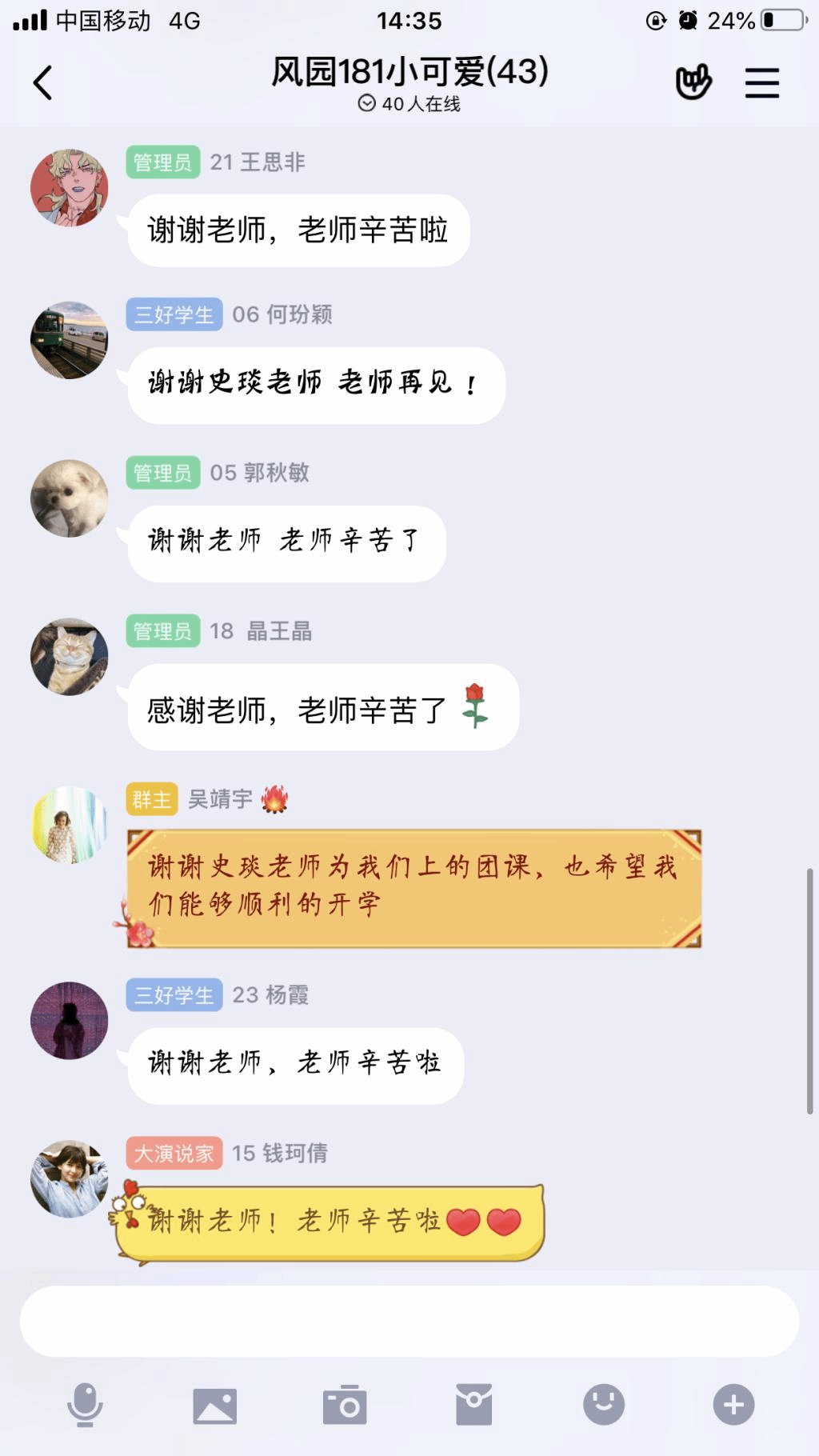Open 王思非's avatar profile
The height and width of the screenshot is (1456, 819).
click(70, 188)
